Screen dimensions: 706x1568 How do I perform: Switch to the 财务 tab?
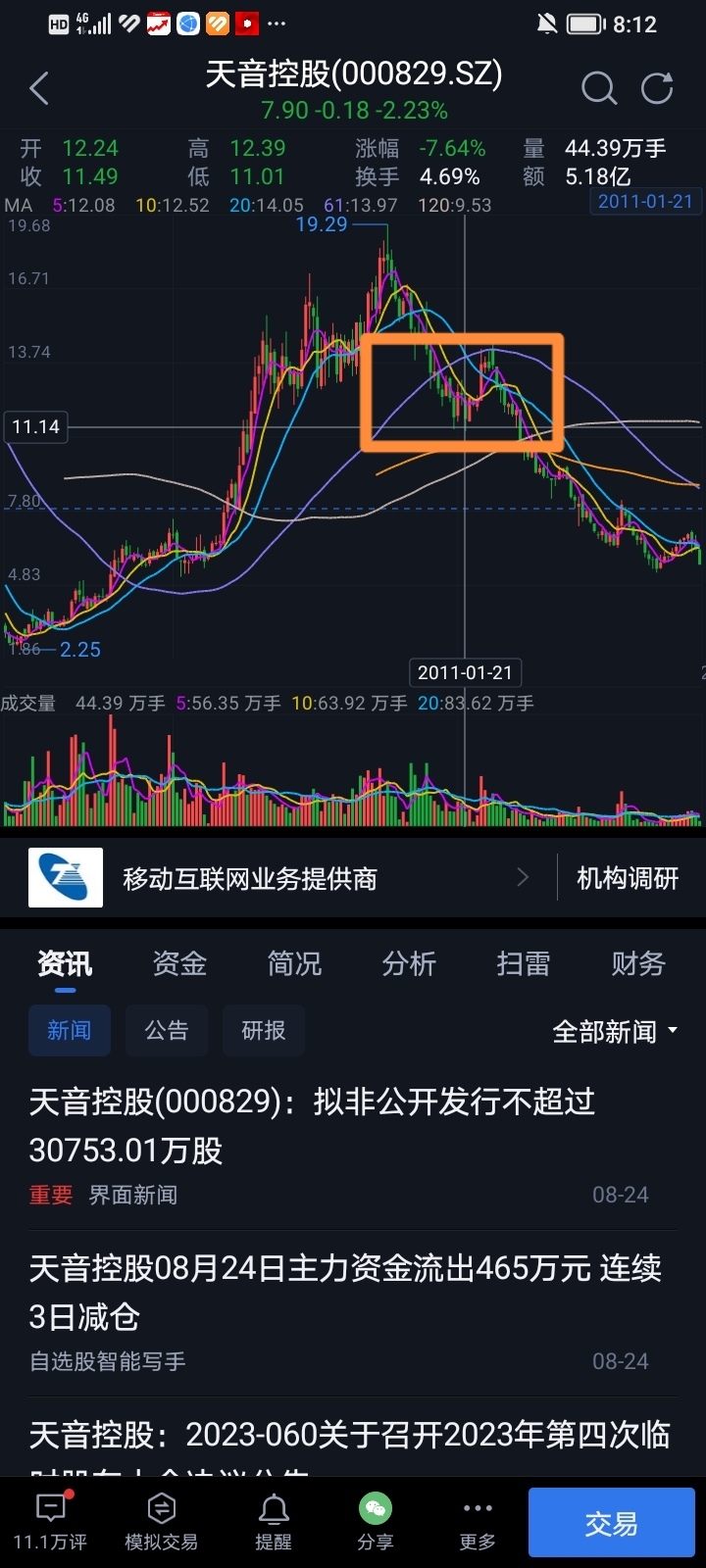[x=638, y=963]
